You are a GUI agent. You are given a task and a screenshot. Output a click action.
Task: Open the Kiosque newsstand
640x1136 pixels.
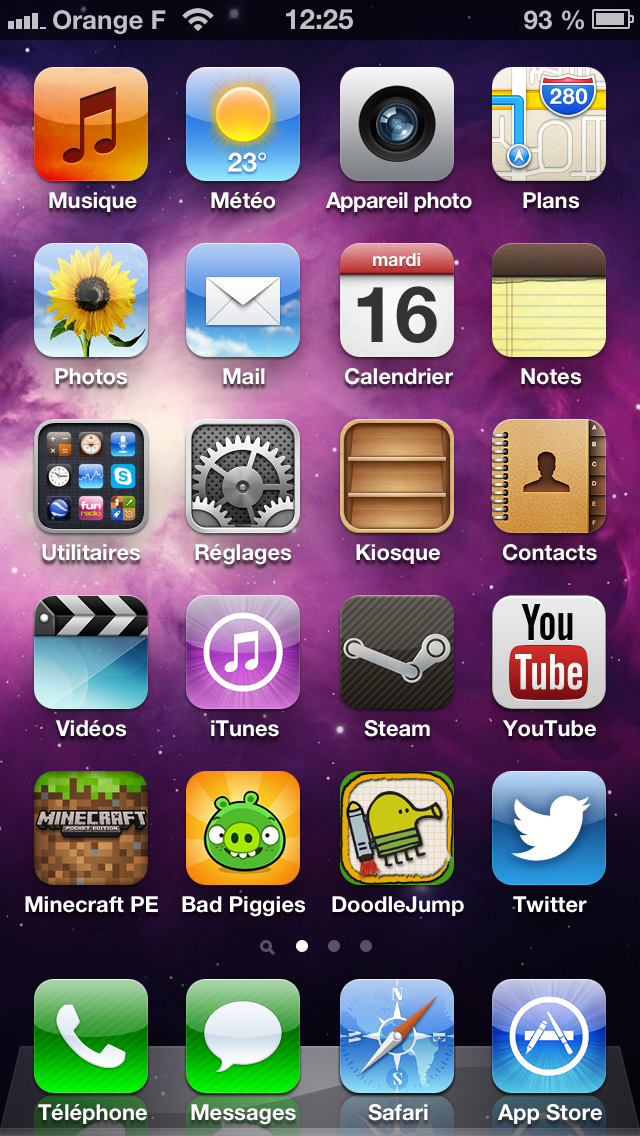point(397,477)
